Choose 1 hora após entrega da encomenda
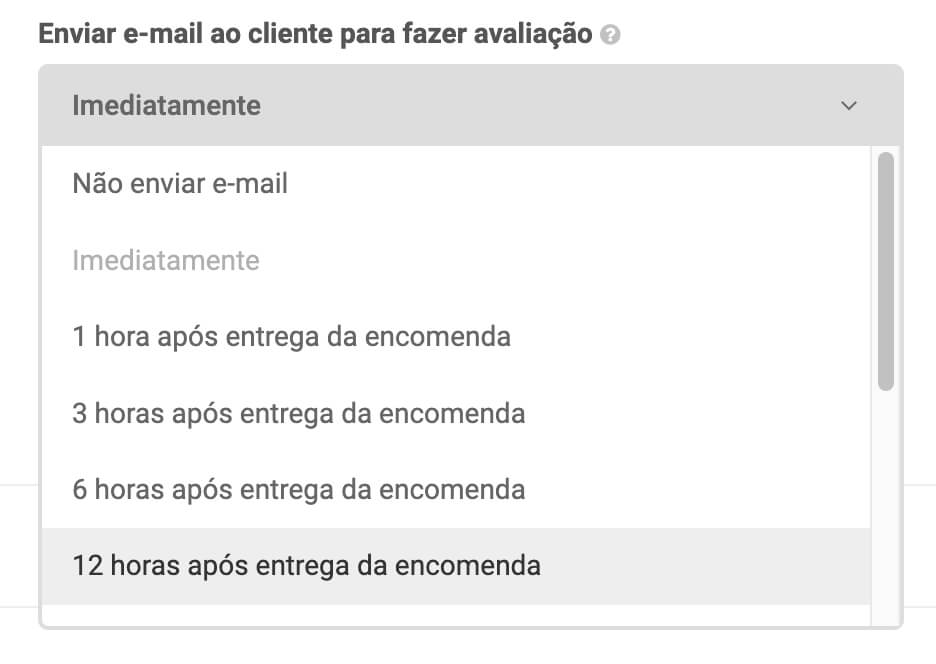 click(291, 337)
